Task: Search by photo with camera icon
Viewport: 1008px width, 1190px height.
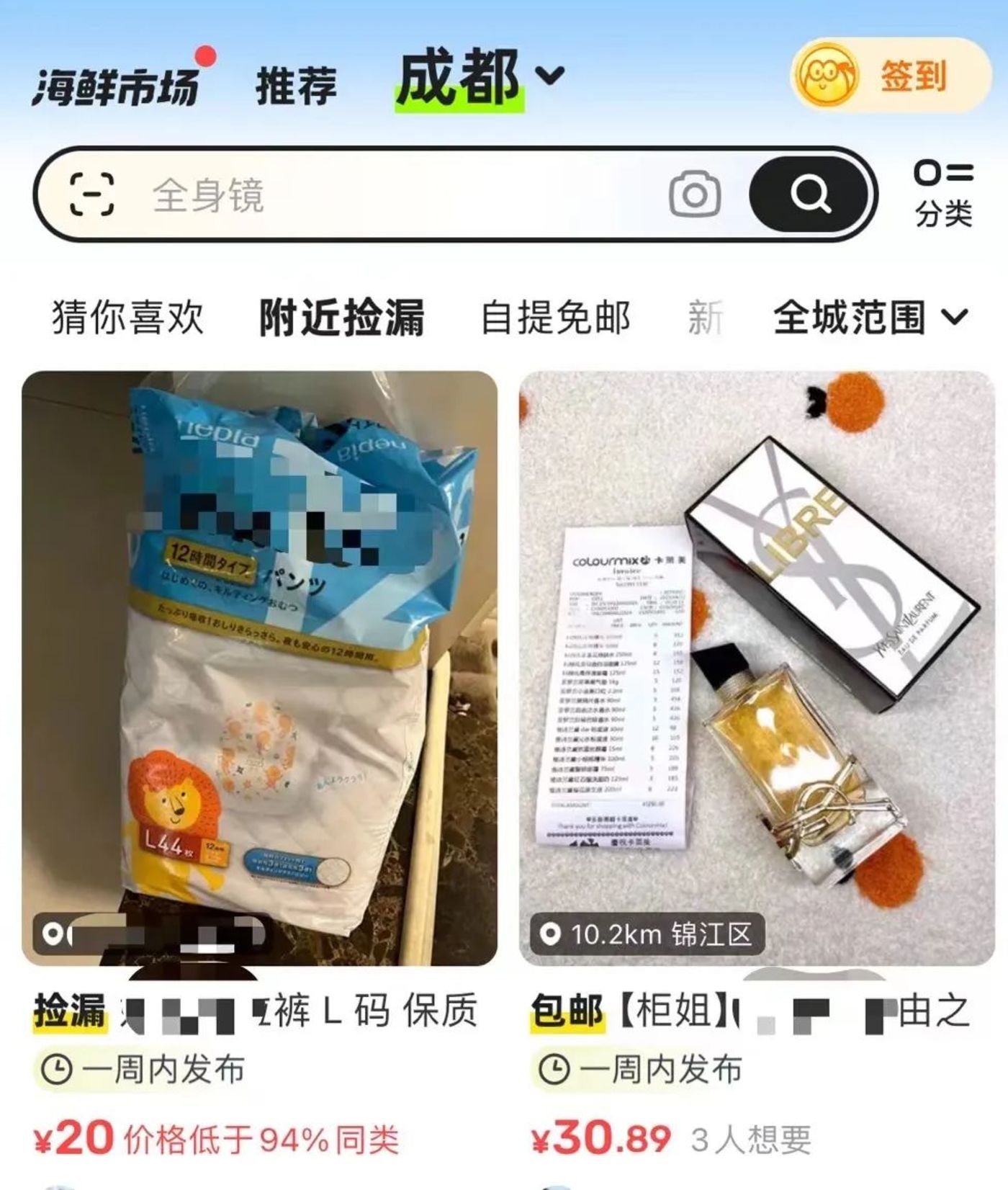Action: pyautogui.click(x=694, y=194)
